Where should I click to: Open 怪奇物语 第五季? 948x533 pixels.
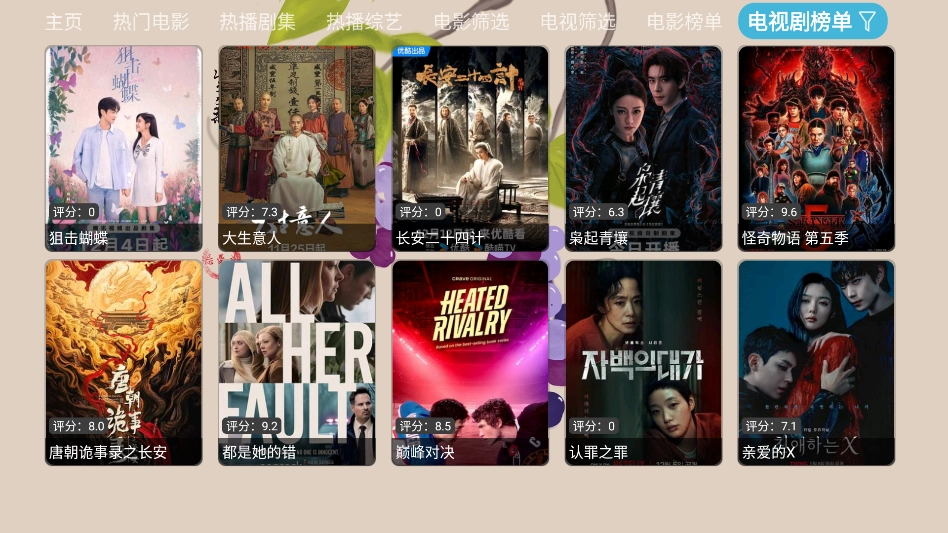(816, 148)
